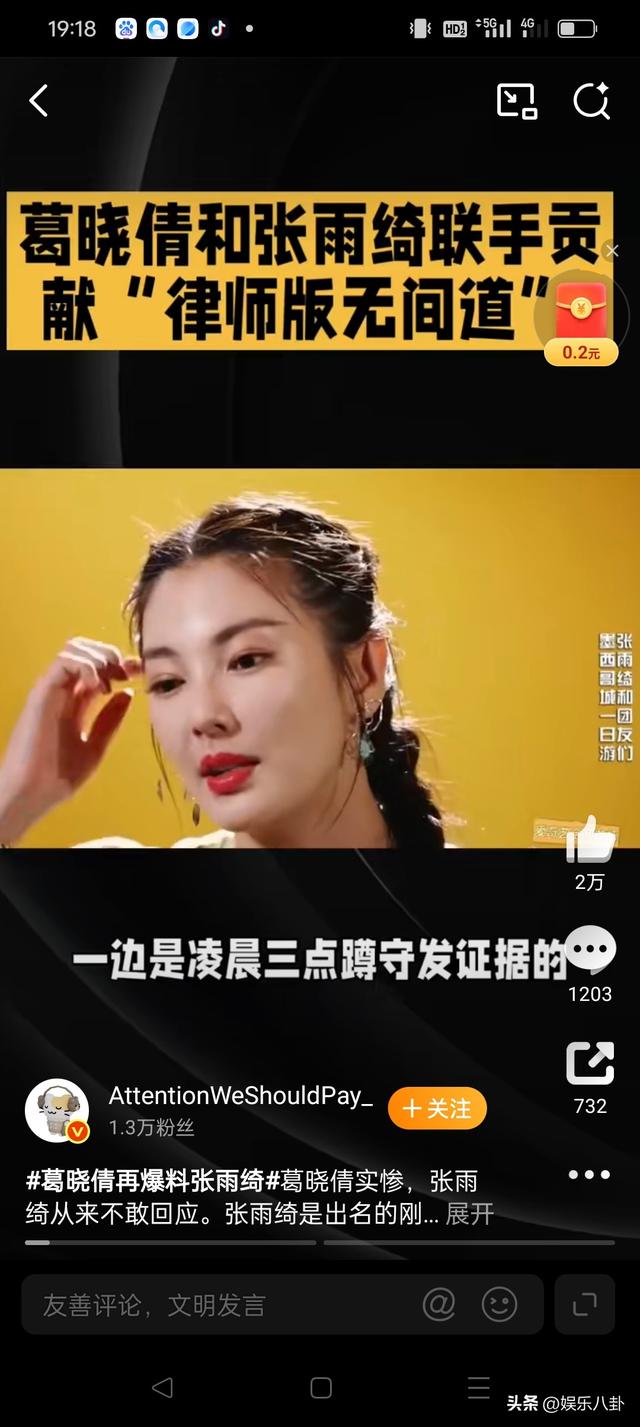Go back using the top-left arrow
Image resolution: width=640 pixels, height=1427 pixels.
(39, 101)
